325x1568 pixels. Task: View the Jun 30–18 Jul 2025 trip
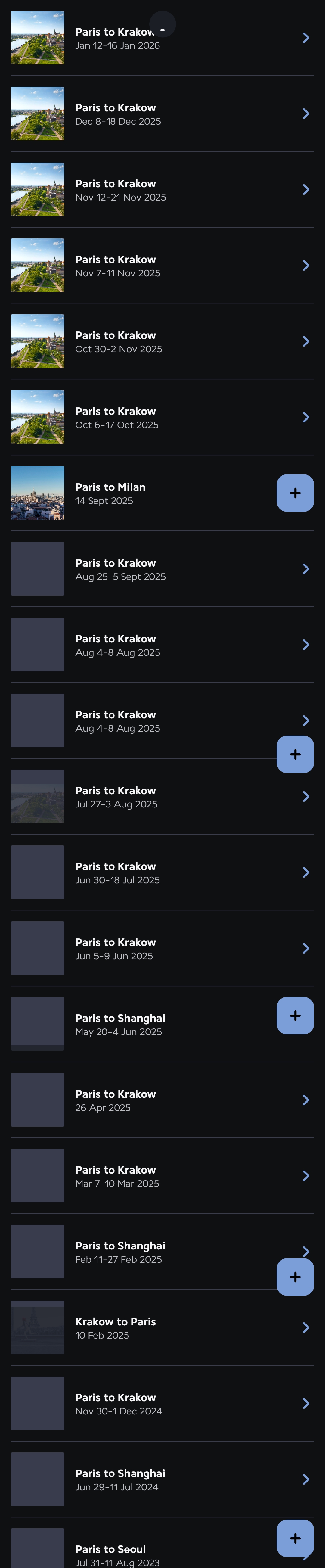(117, 873)
